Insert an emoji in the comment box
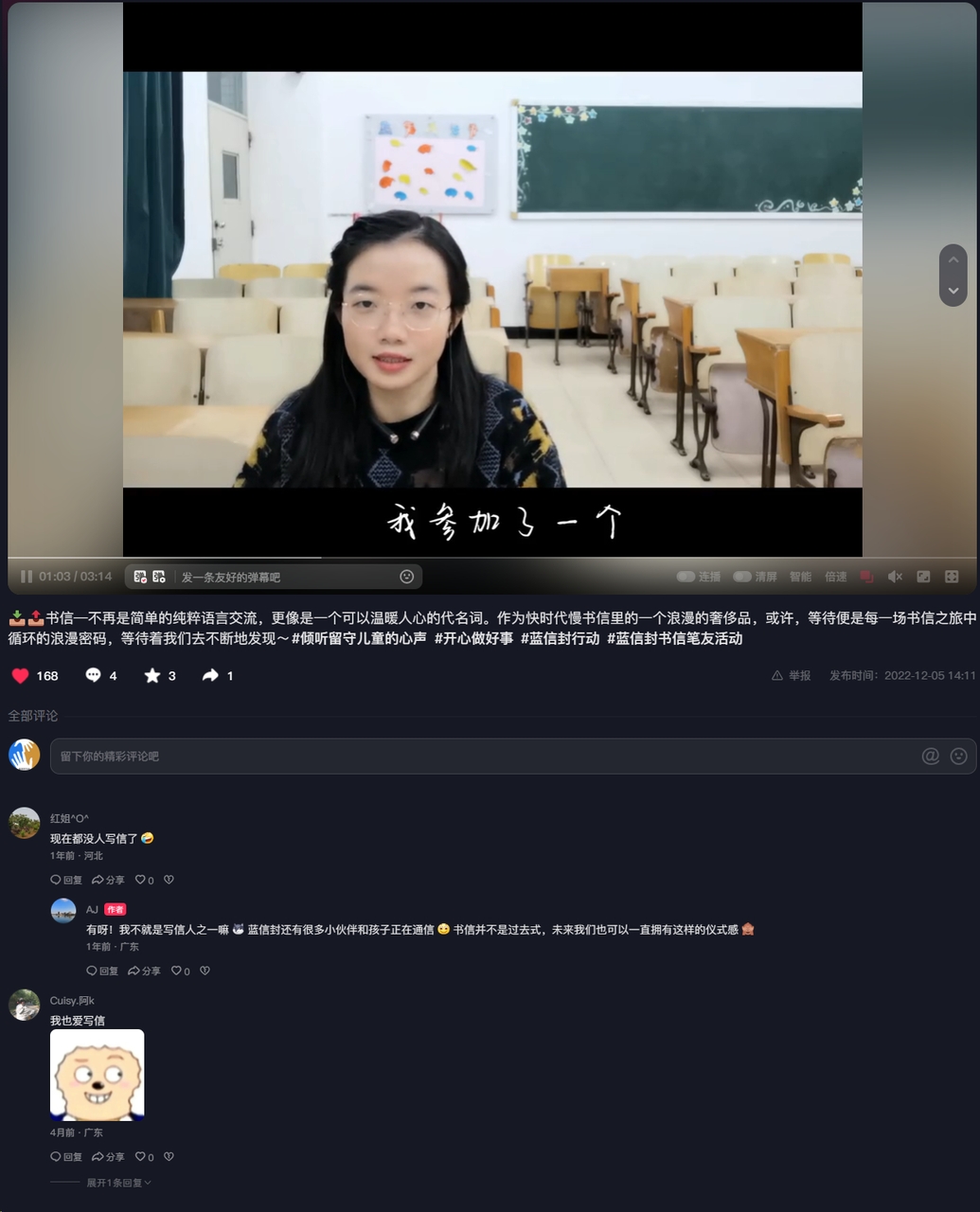The width and height of the screenshot is (980, 1212). pos(958,756)
